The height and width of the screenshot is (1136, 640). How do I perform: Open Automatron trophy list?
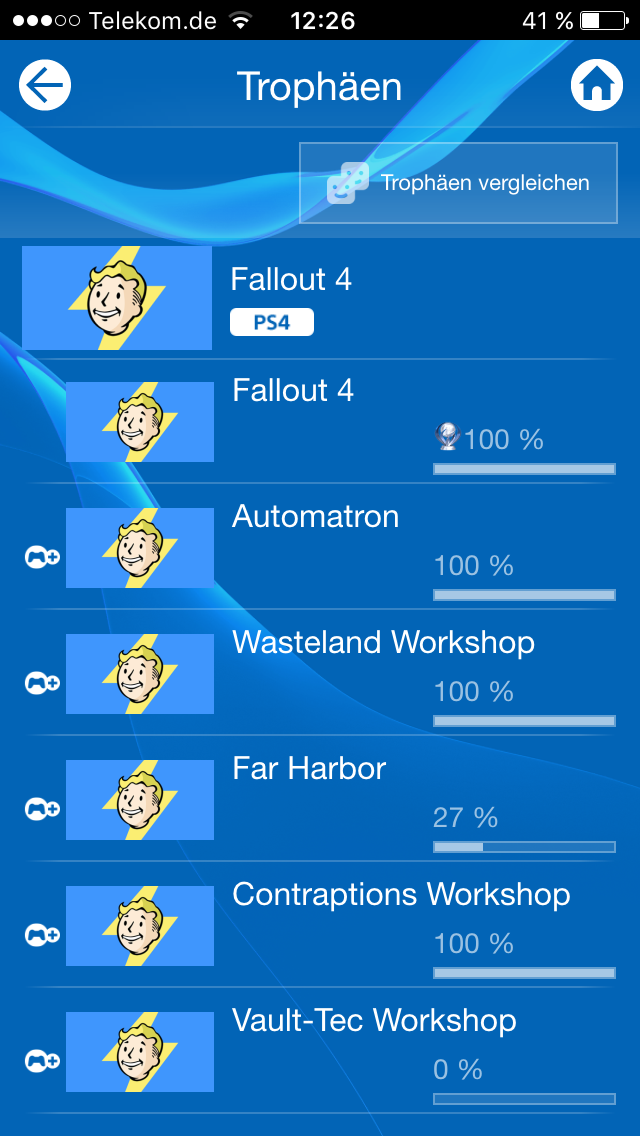(x=320, y=547)
